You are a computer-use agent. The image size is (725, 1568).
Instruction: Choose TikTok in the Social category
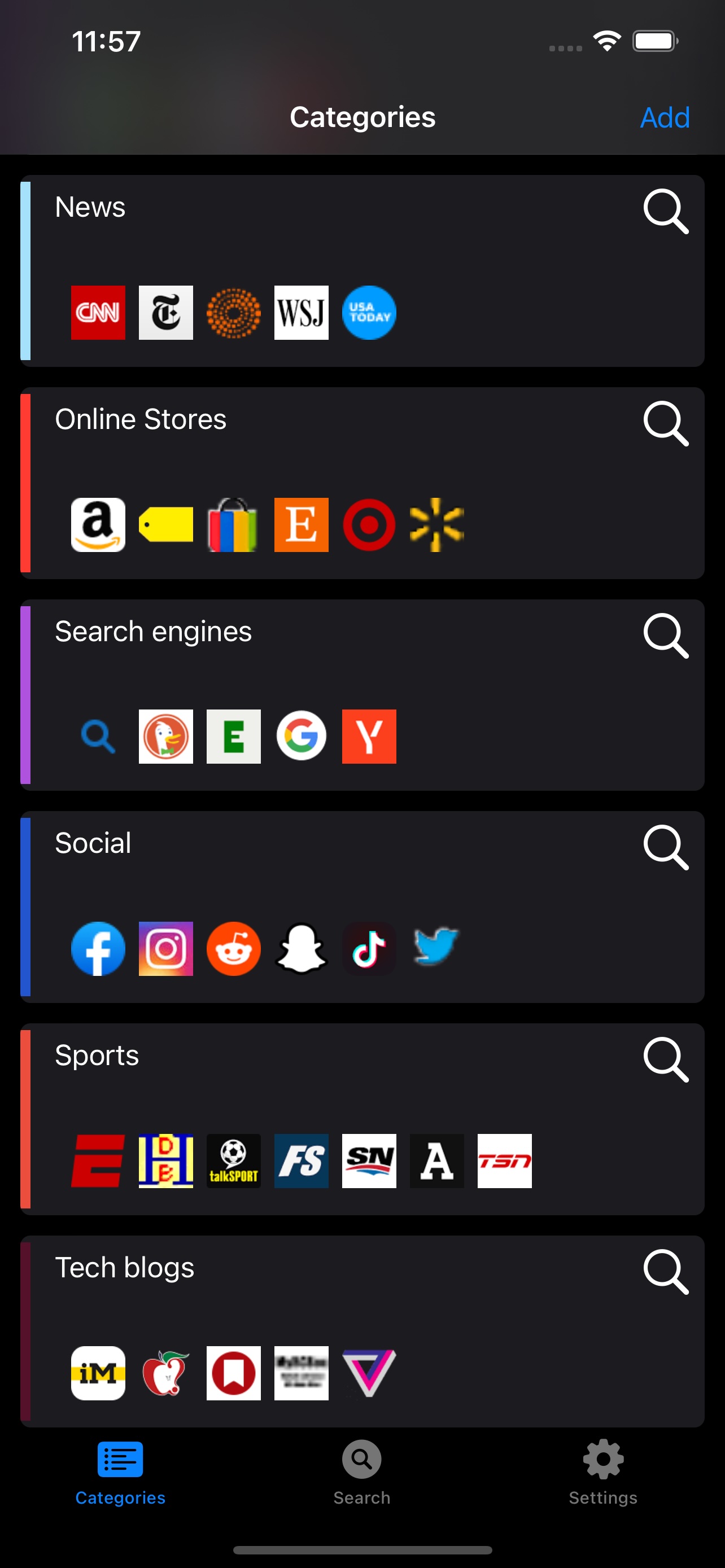369,948
